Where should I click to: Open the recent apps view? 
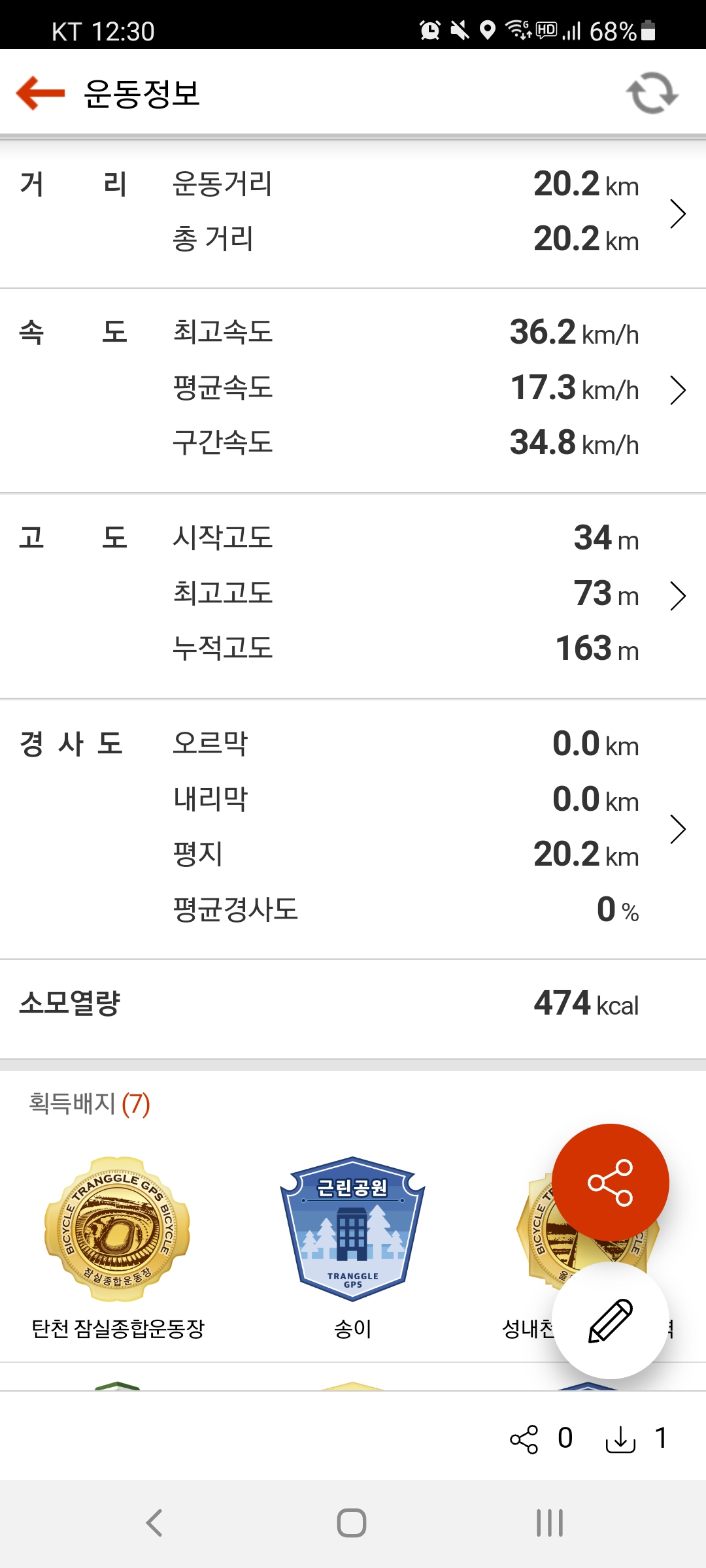549,1523
